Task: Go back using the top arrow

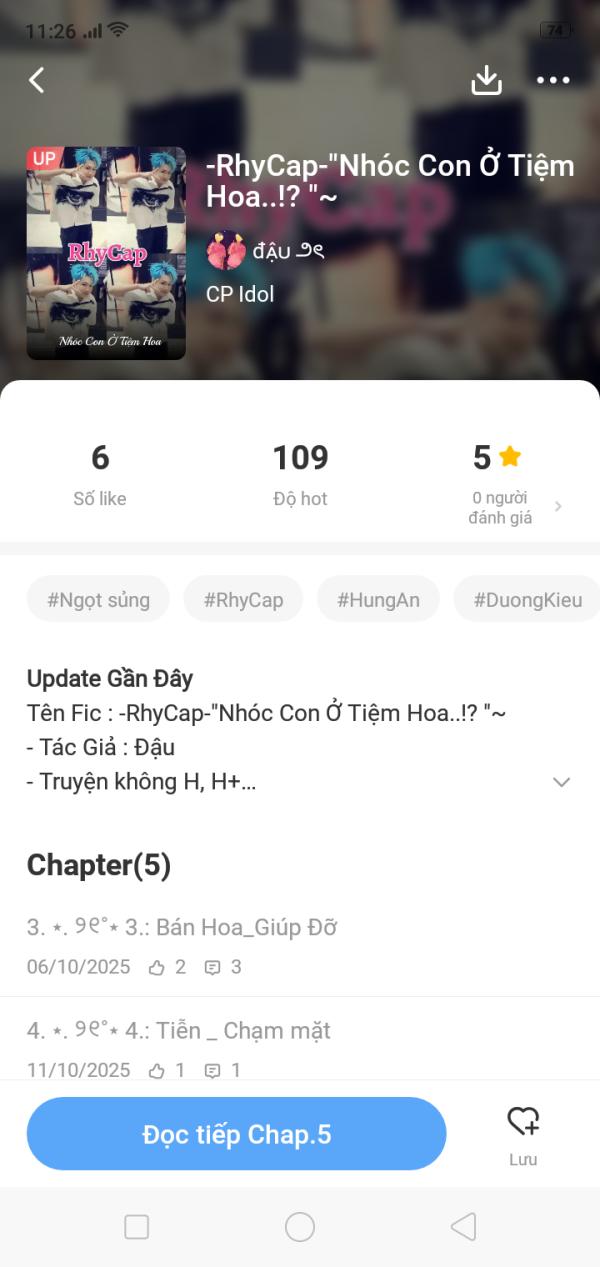Action: (37, 80)
